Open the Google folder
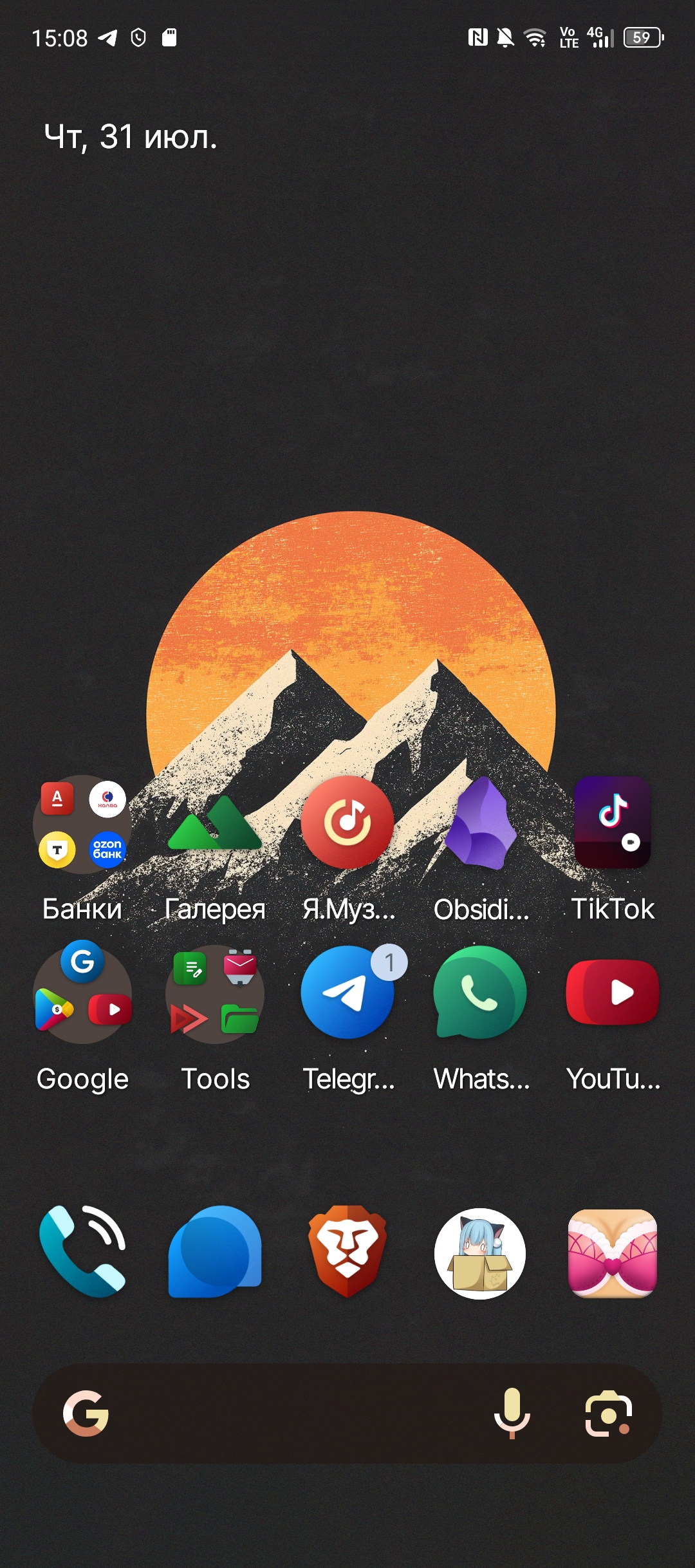The image size is (695, 1568). click(x=82, y=993)
